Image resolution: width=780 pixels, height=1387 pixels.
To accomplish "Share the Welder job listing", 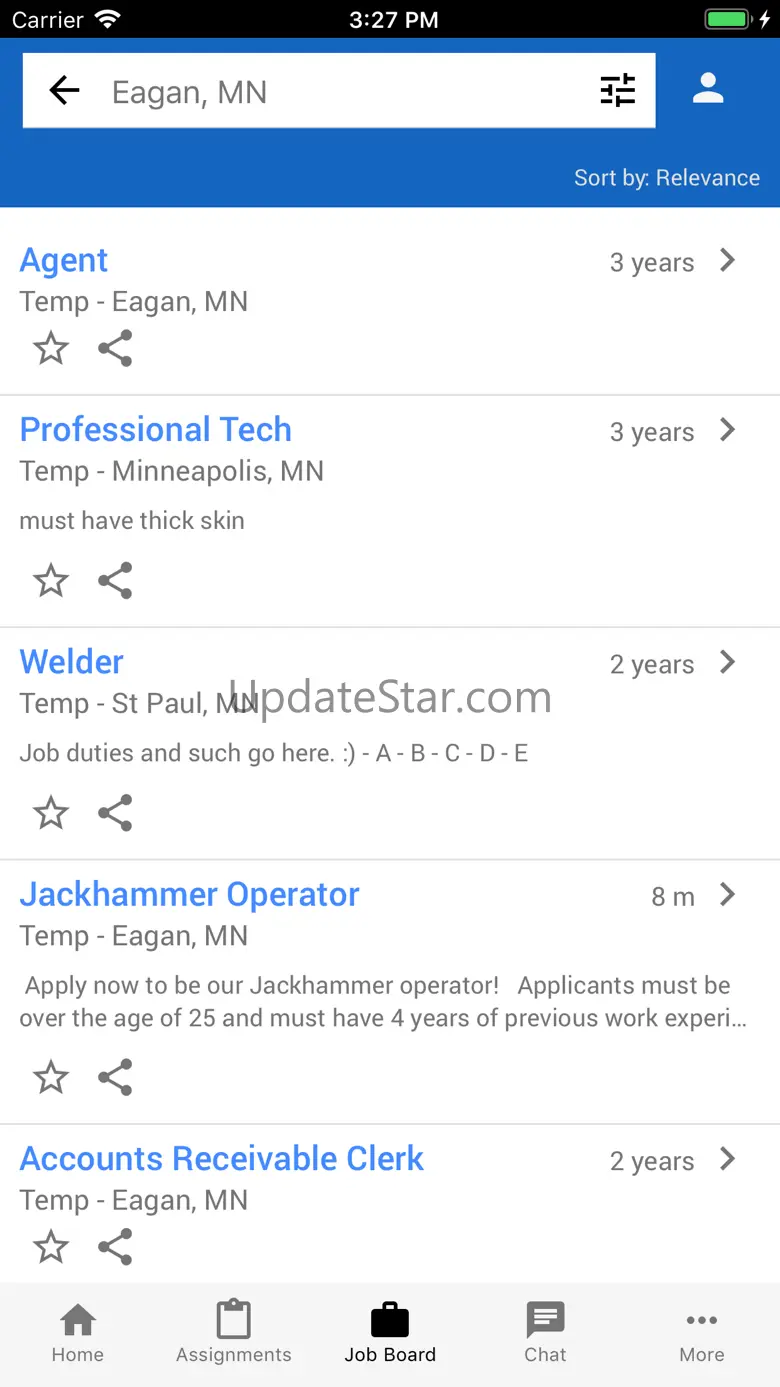I will pos(115,813).
